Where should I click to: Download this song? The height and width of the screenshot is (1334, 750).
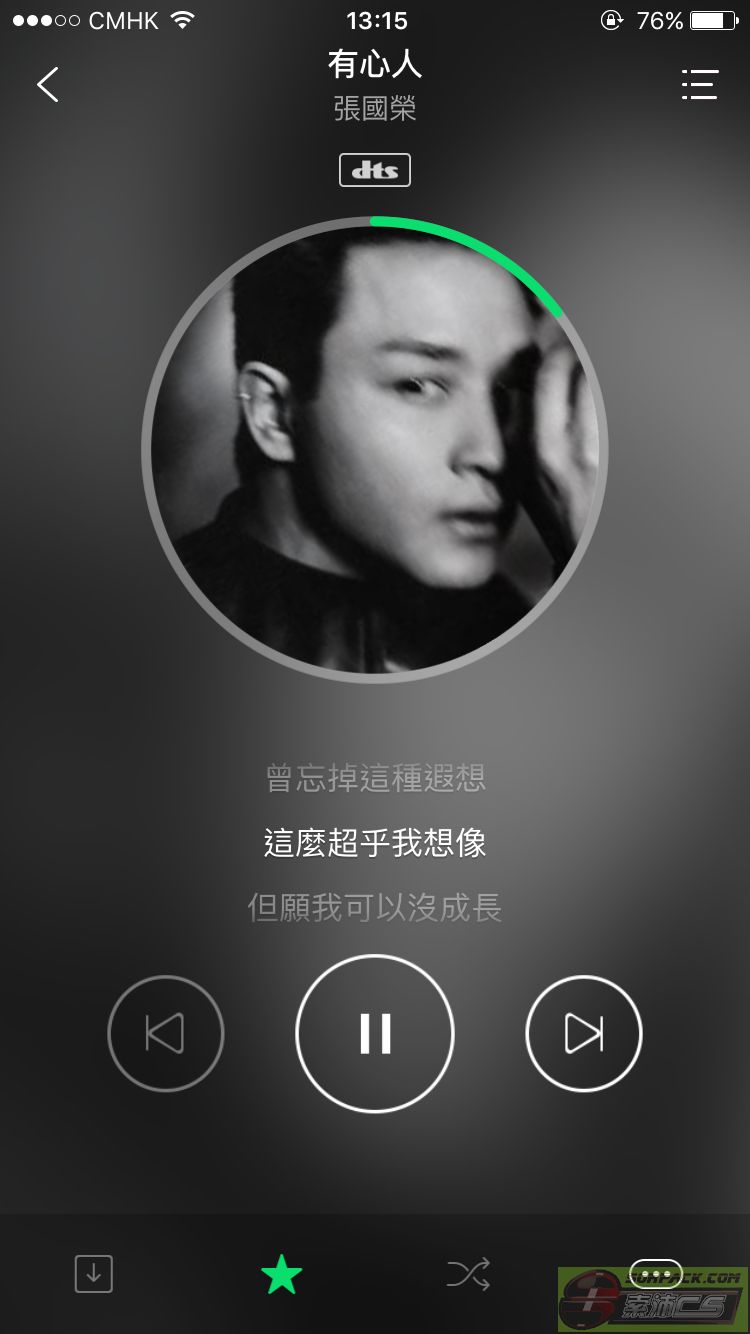pyautogui.click(x=94, y=1274)
